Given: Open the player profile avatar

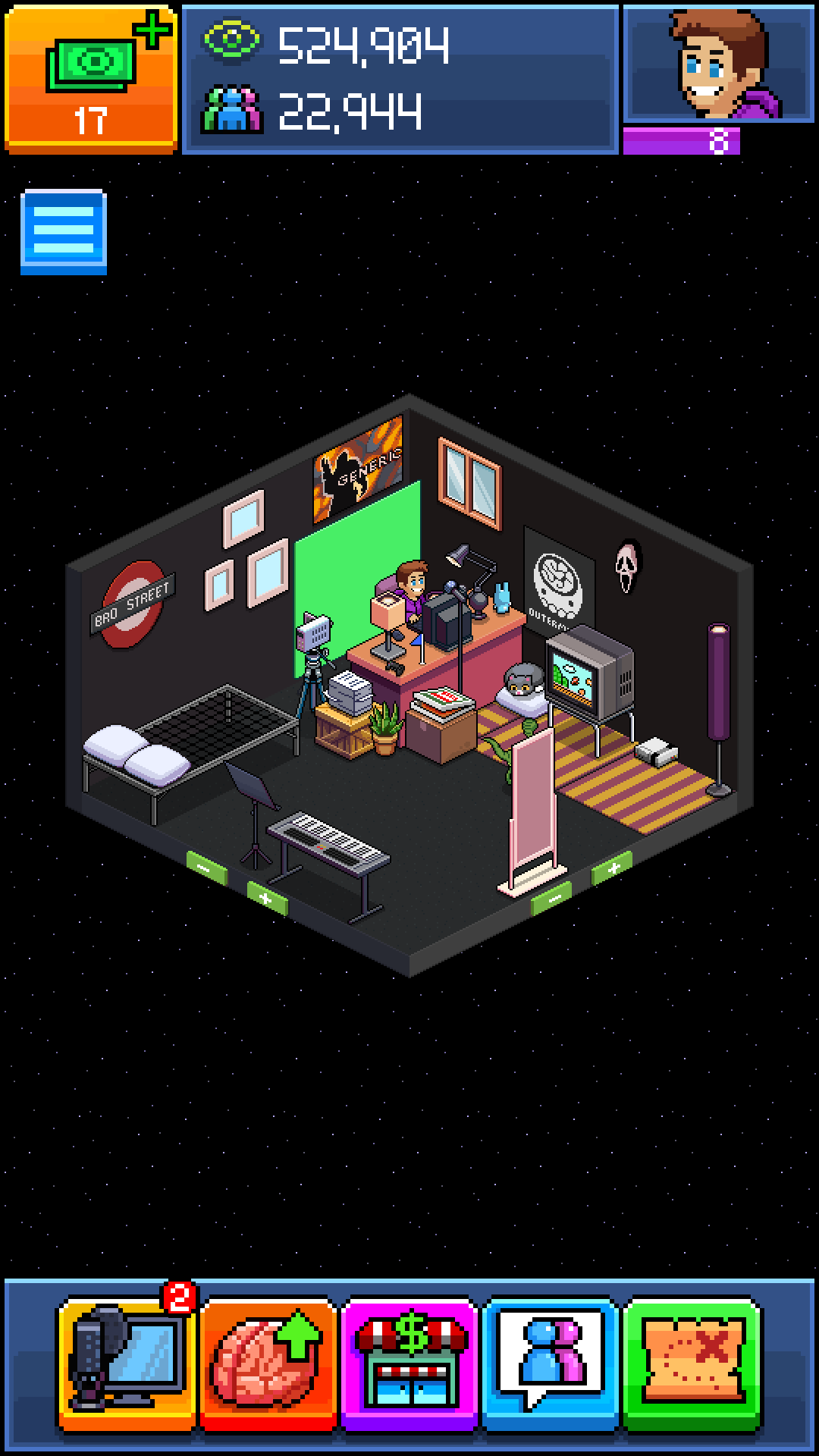Looking at the screenshot, I should pyautogui.click(x=718, y=64).
